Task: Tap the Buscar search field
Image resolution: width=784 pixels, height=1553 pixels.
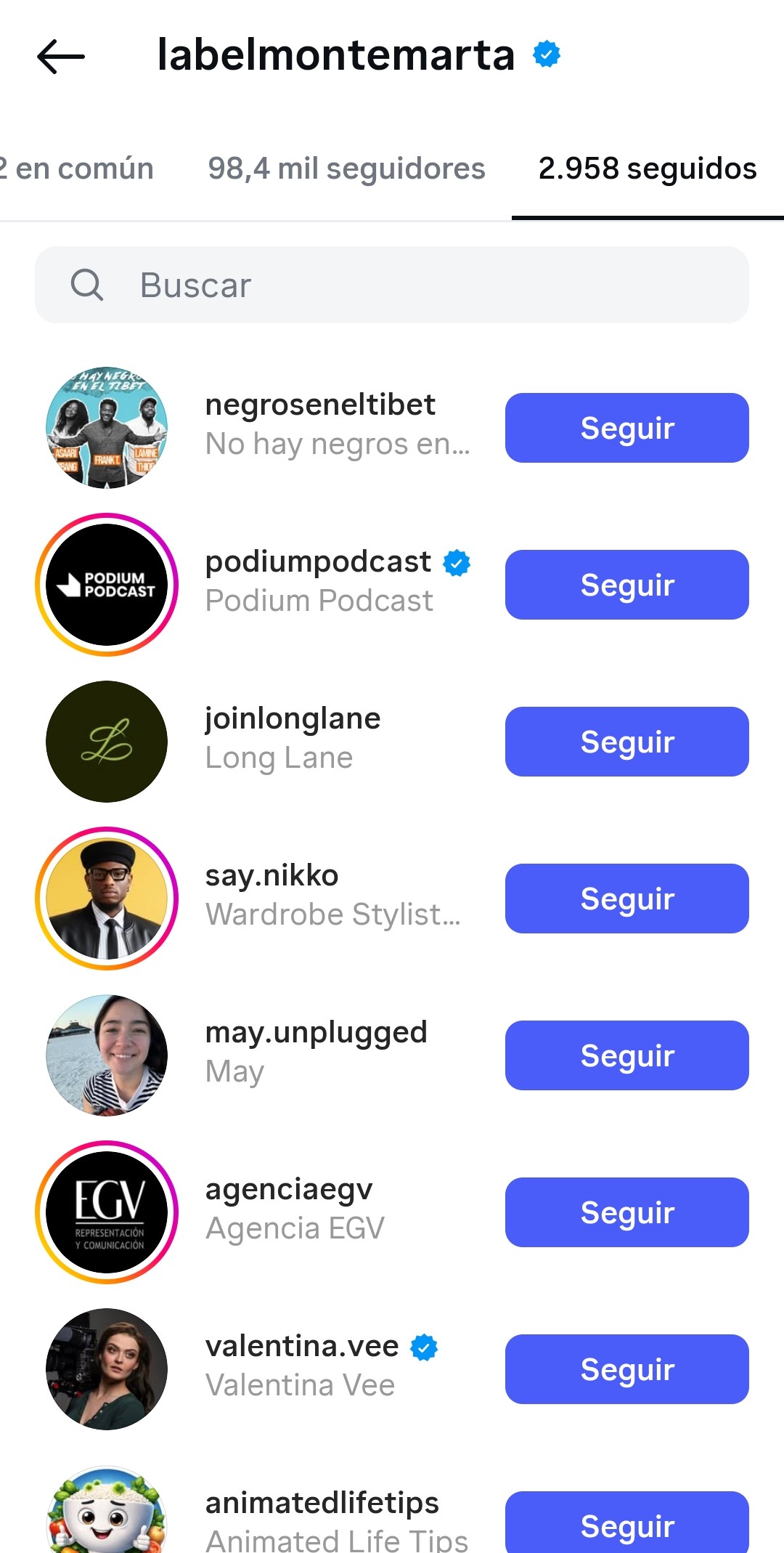Action: tap(392, 285)
